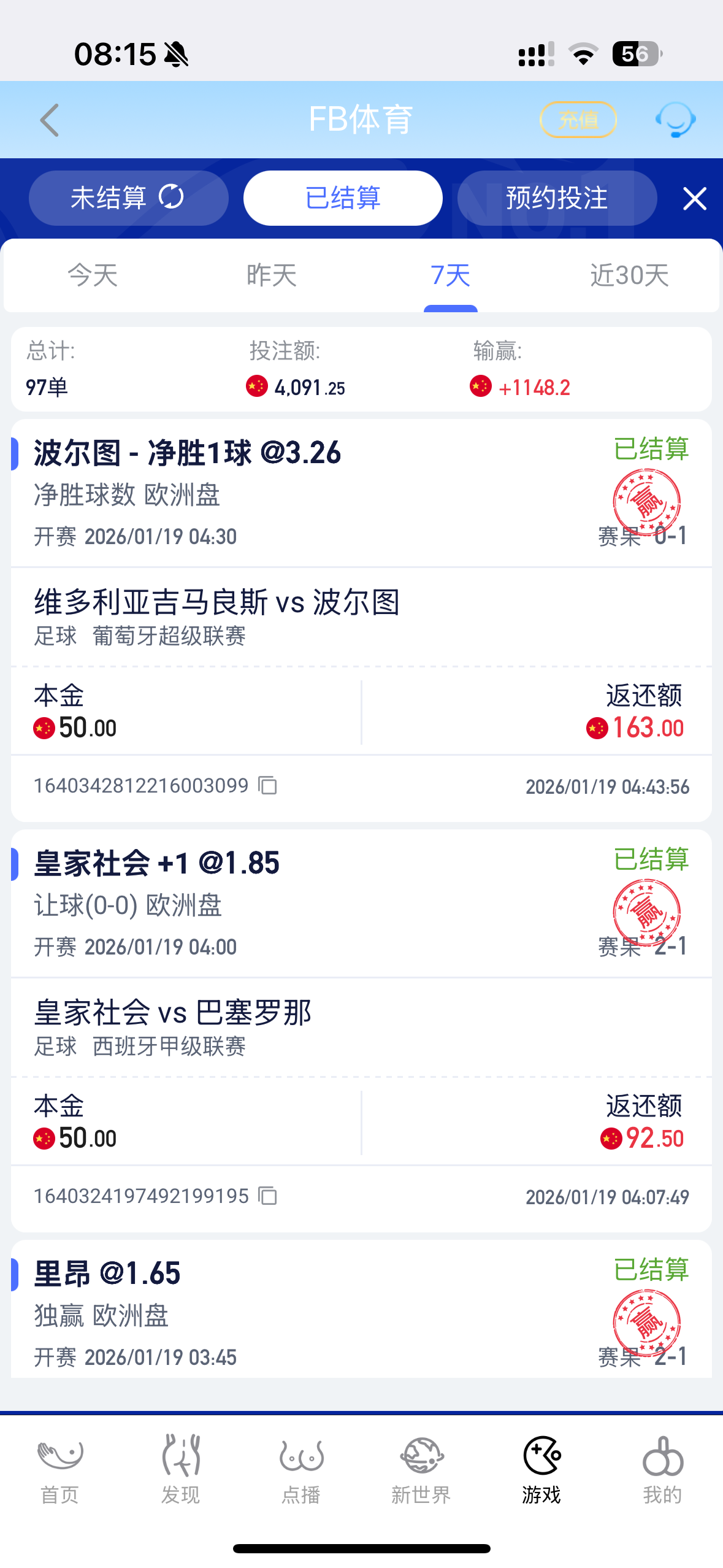Copy order number 1640324197492199195
The width and height of the screenshot is (723, 1568).
tap(268, 1196)
